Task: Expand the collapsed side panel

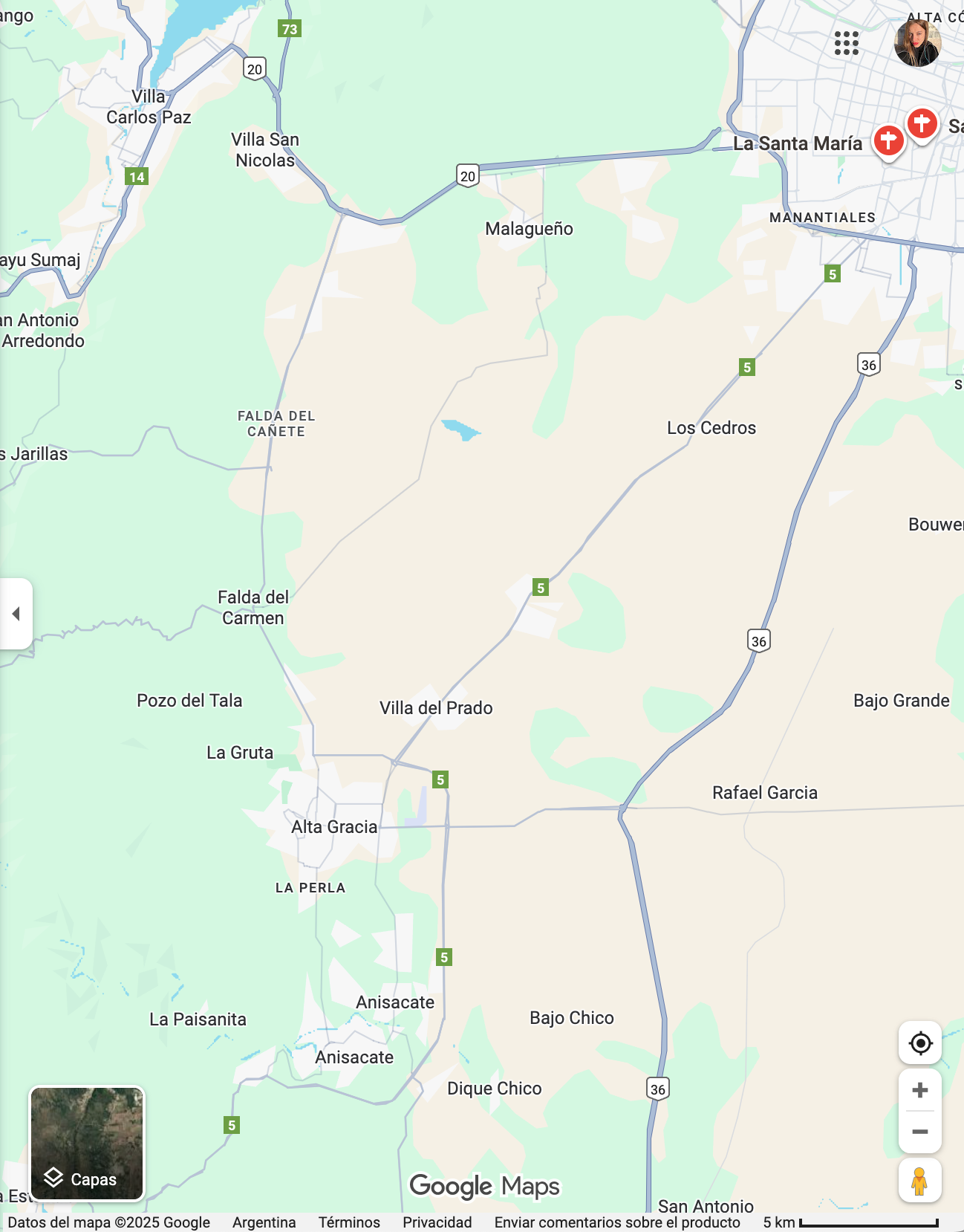Action: coord(16,614)
